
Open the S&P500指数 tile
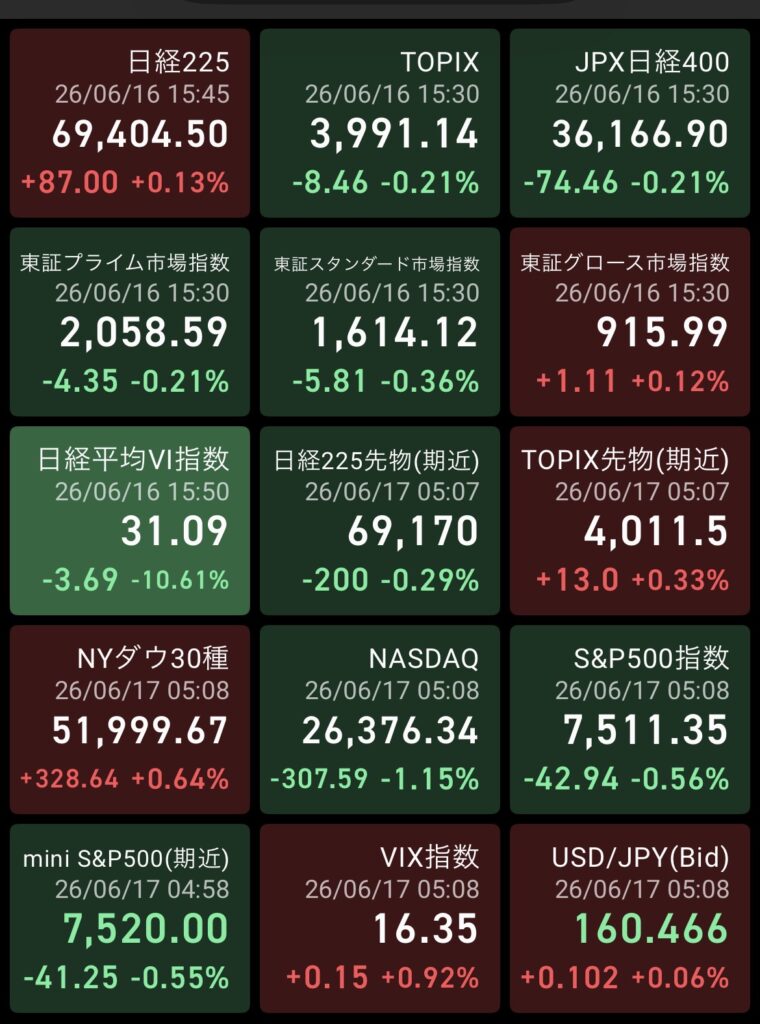(630, 720)
